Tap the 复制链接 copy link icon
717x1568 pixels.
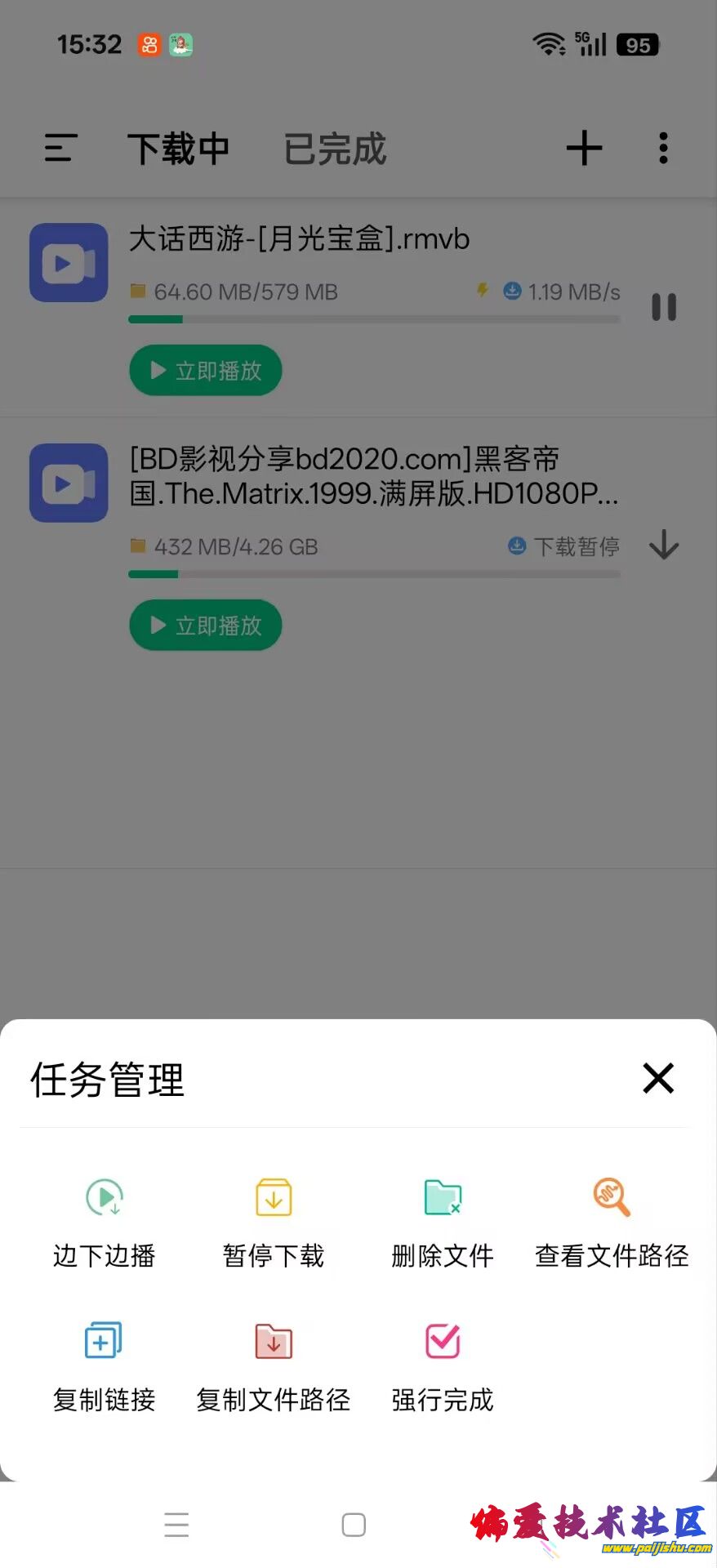[x=103, y=1340]
